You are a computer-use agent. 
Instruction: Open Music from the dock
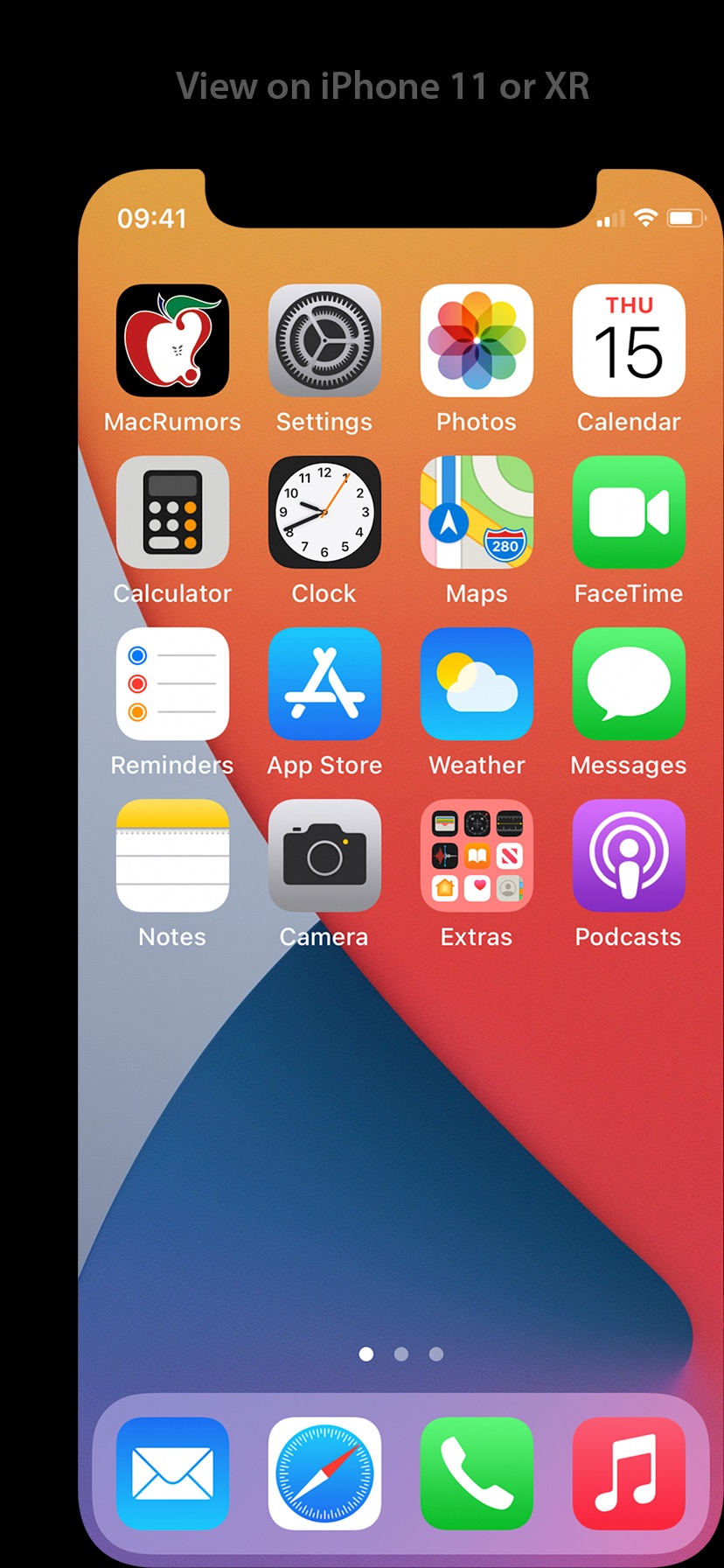(629, 1473)
